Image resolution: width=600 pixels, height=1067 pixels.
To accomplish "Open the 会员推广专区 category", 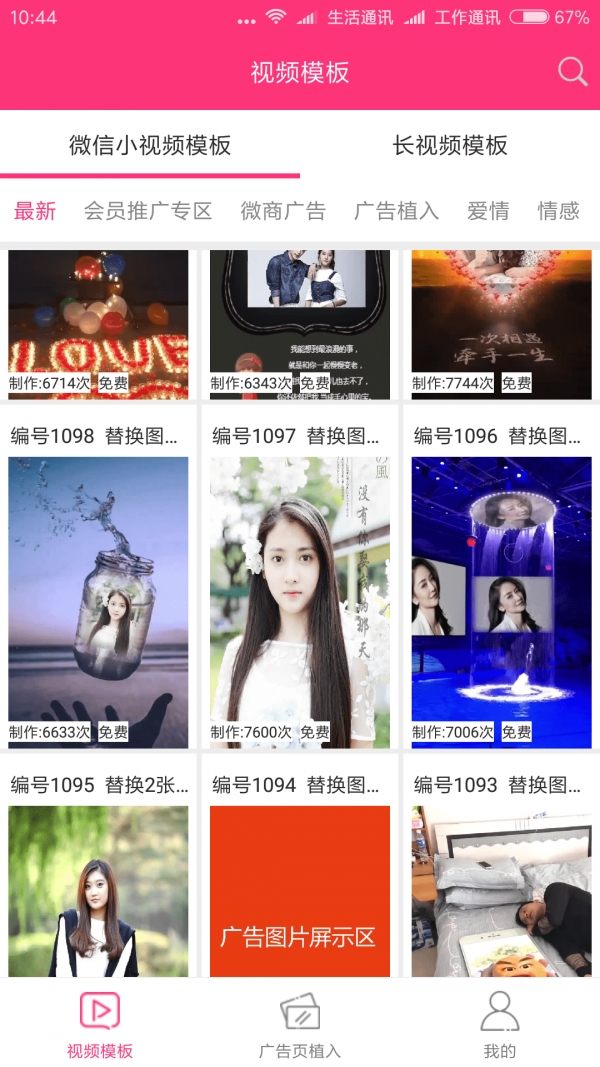I will coord(148,211).
